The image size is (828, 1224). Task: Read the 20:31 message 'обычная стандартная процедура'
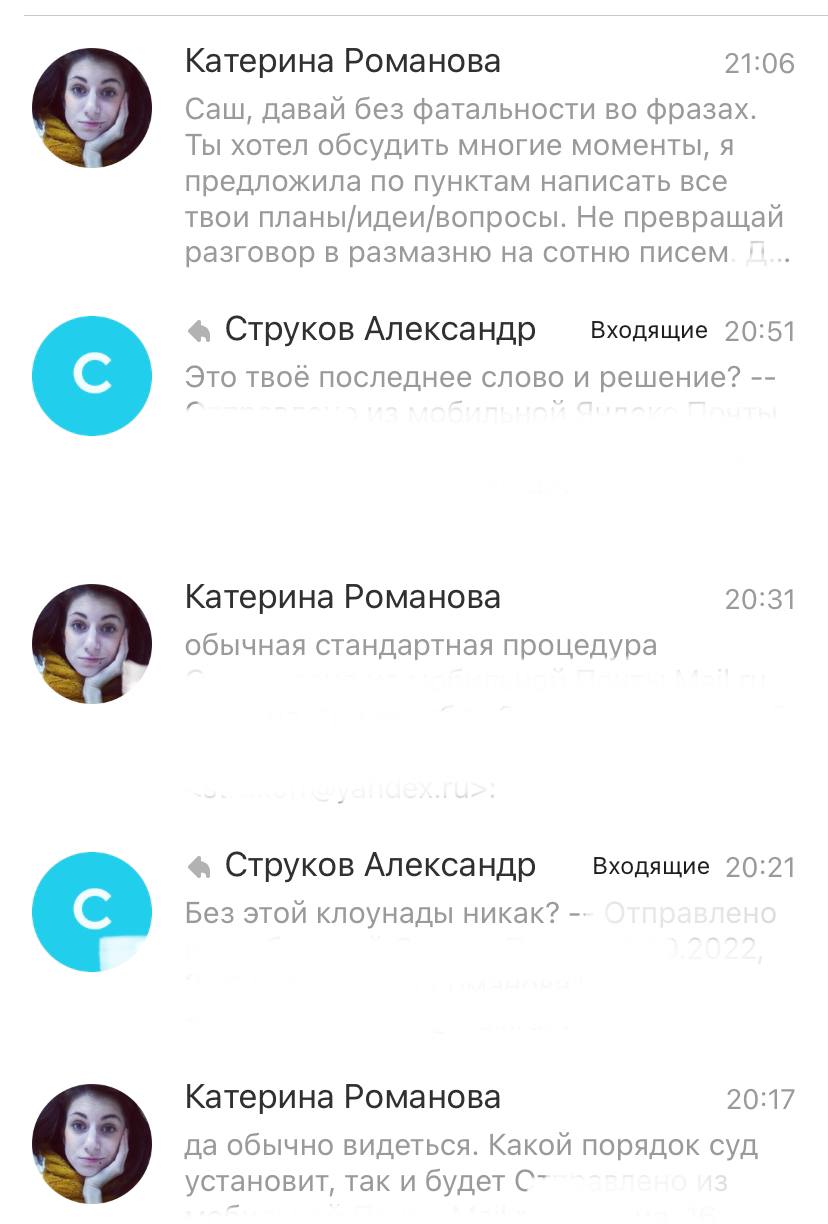click(x=480, y=644)
